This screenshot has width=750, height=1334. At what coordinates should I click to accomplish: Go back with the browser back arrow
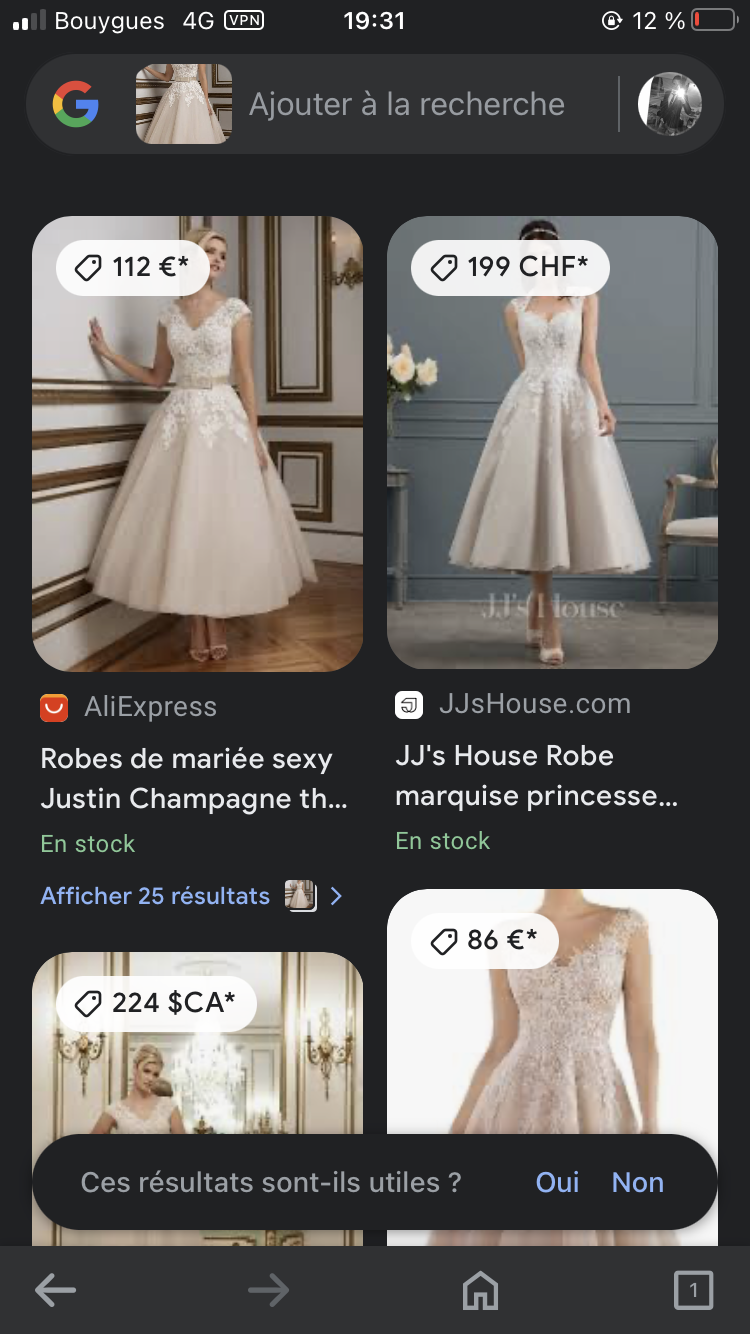[56, 1290]
